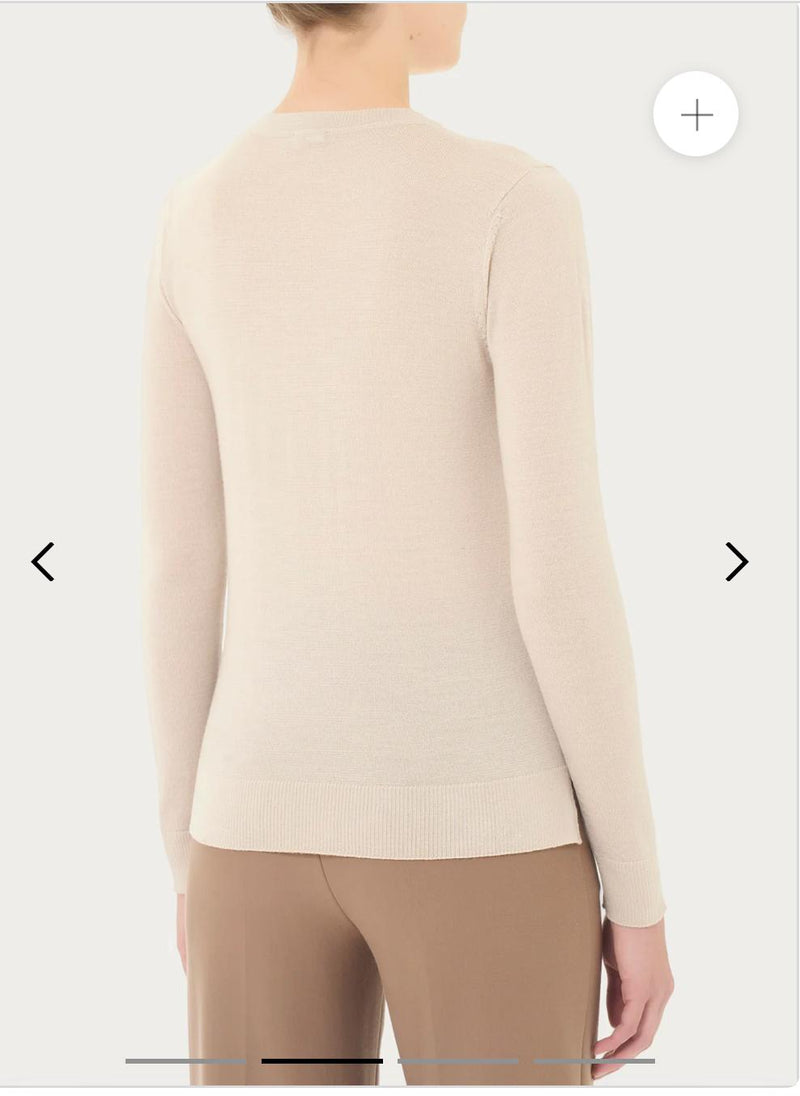
Task: Jump to the first image indicator
Action: coord(186,1061)
